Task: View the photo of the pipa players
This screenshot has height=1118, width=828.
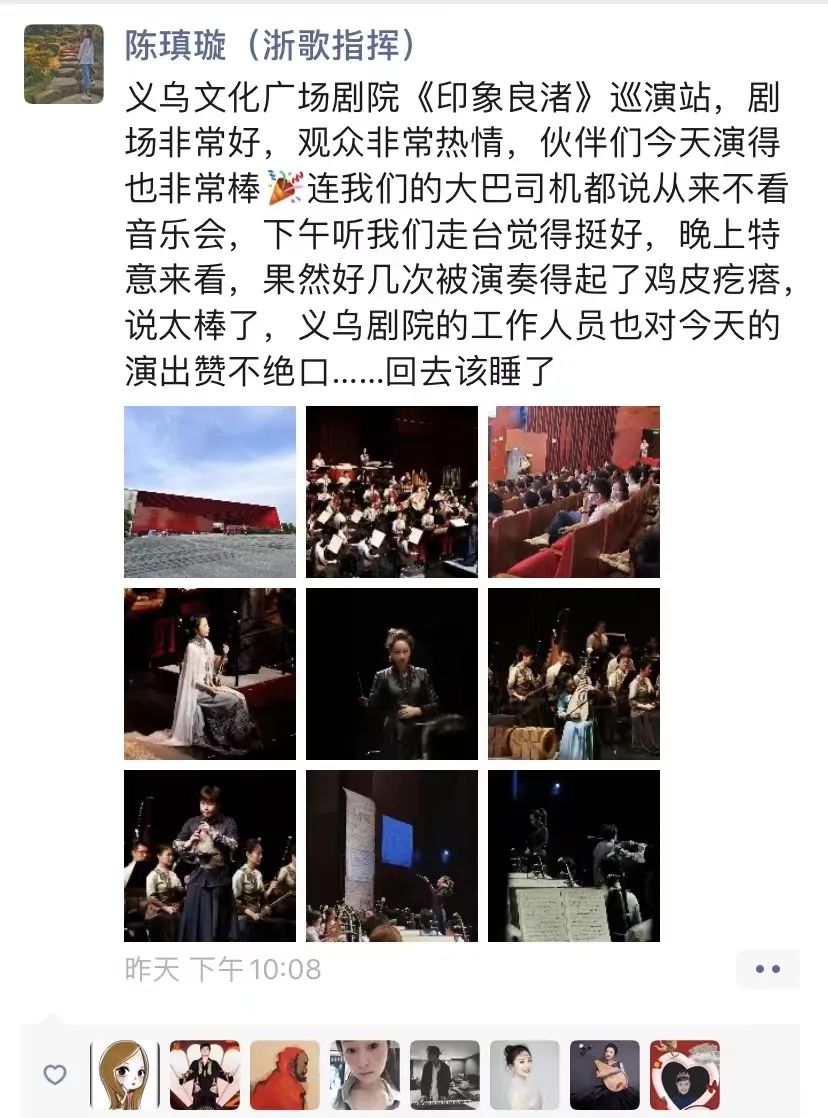Action: [x=574, y=674]
